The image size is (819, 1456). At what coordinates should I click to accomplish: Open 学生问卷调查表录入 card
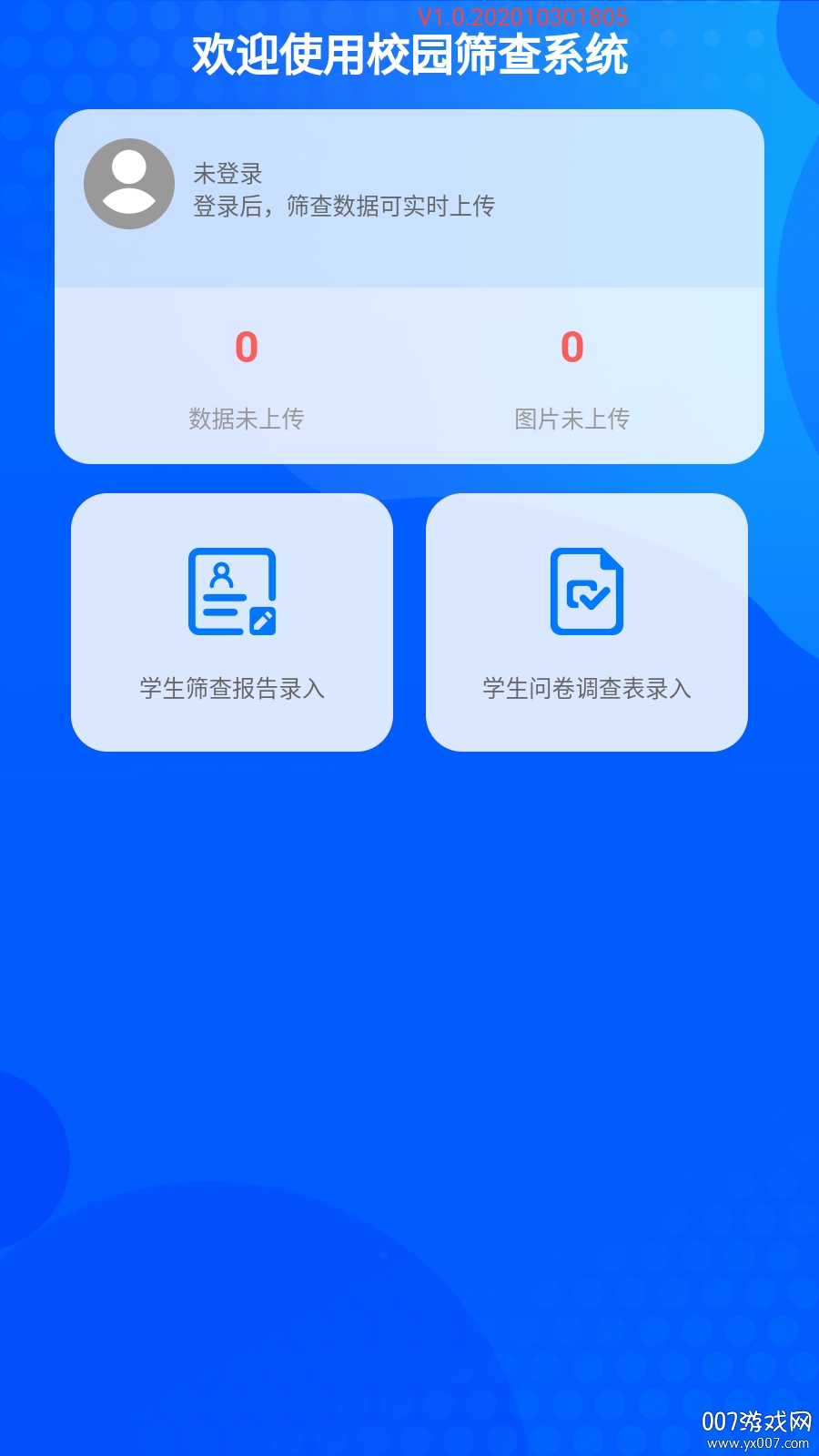click(x=587, y=622)
